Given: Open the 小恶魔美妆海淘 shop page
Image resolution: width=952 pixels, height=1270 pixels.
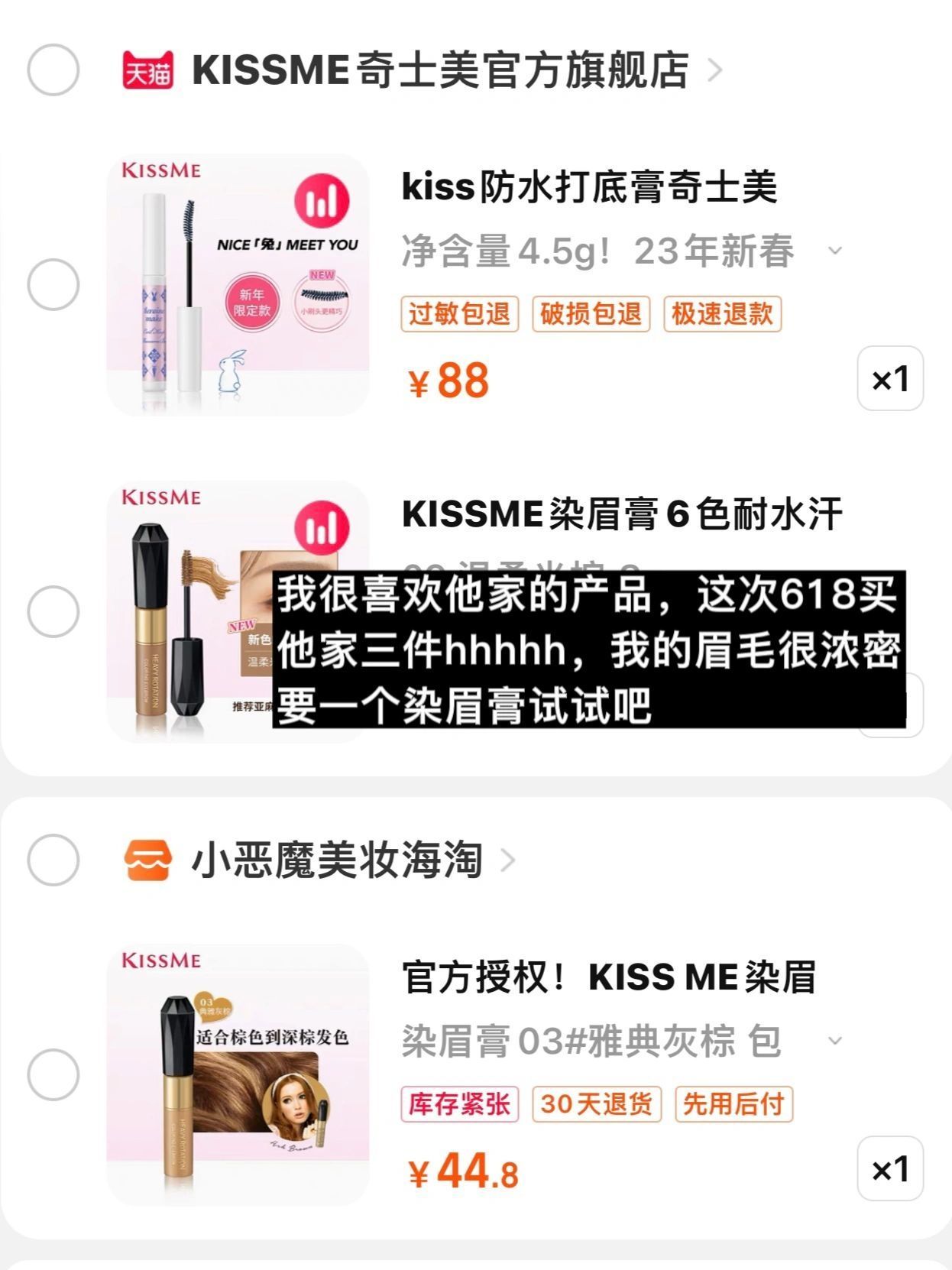Looking at the screenshot, I should click(336, 860).
